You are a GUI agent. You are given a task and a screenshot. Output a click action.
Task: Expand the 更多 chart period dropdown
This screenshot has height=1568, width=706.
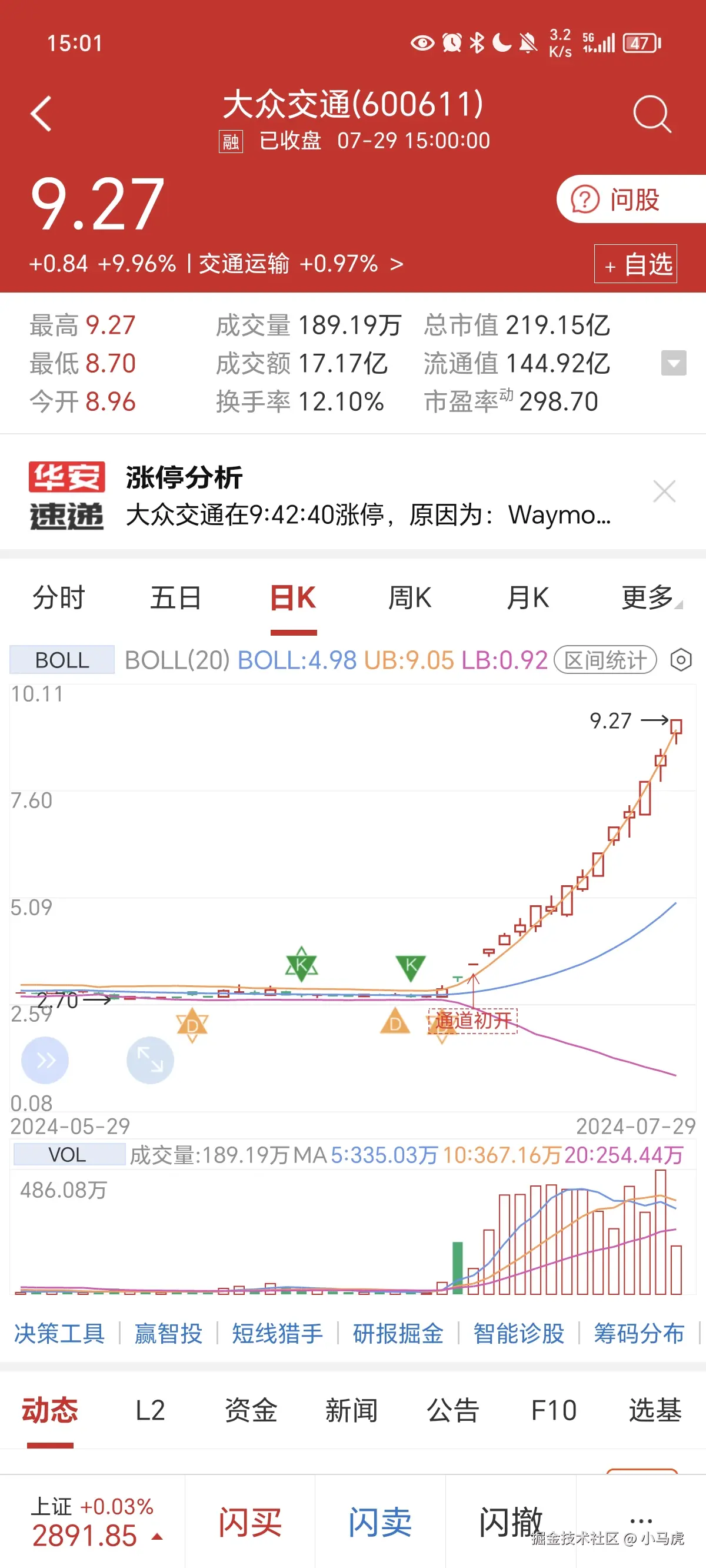pos(647,598)
